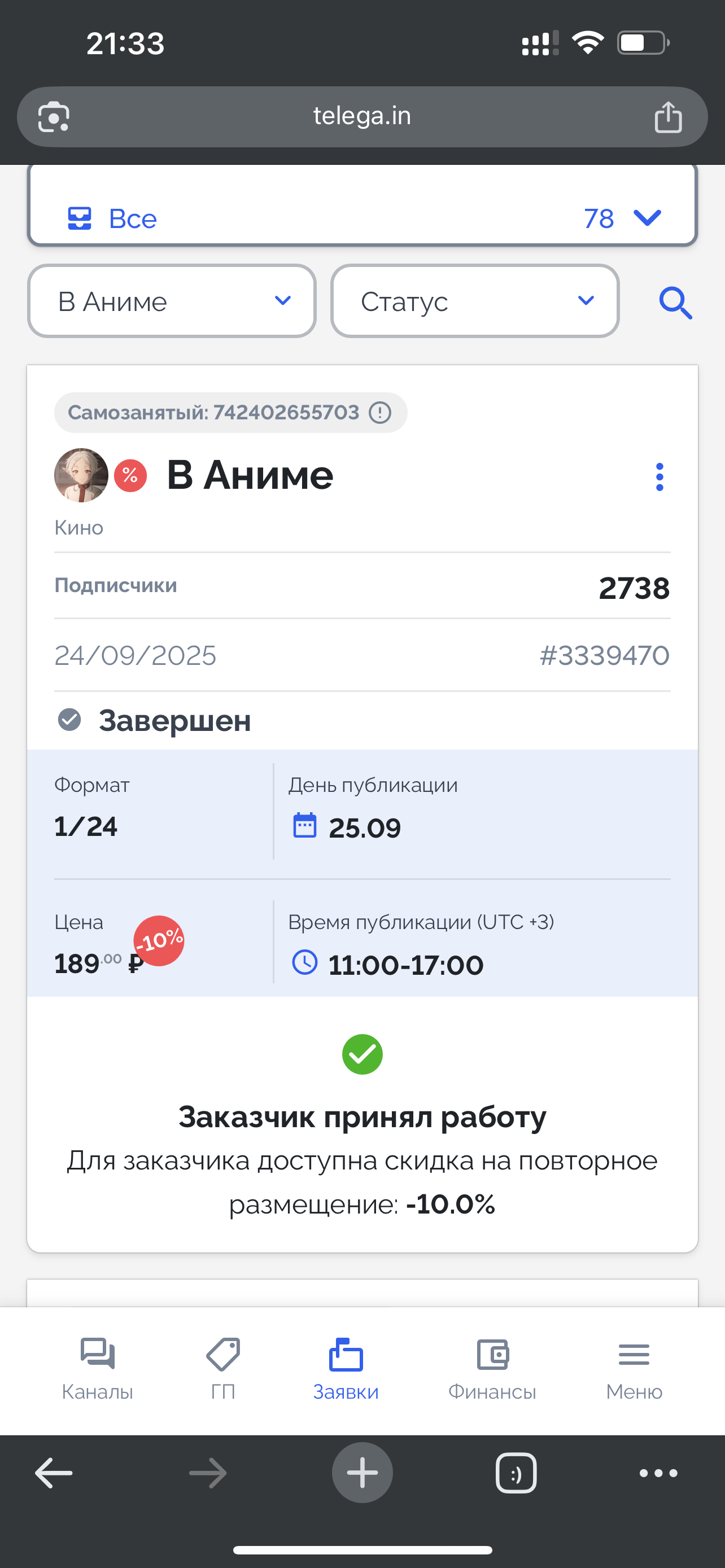Open a new browser tab

click(x=362, y=1473)
